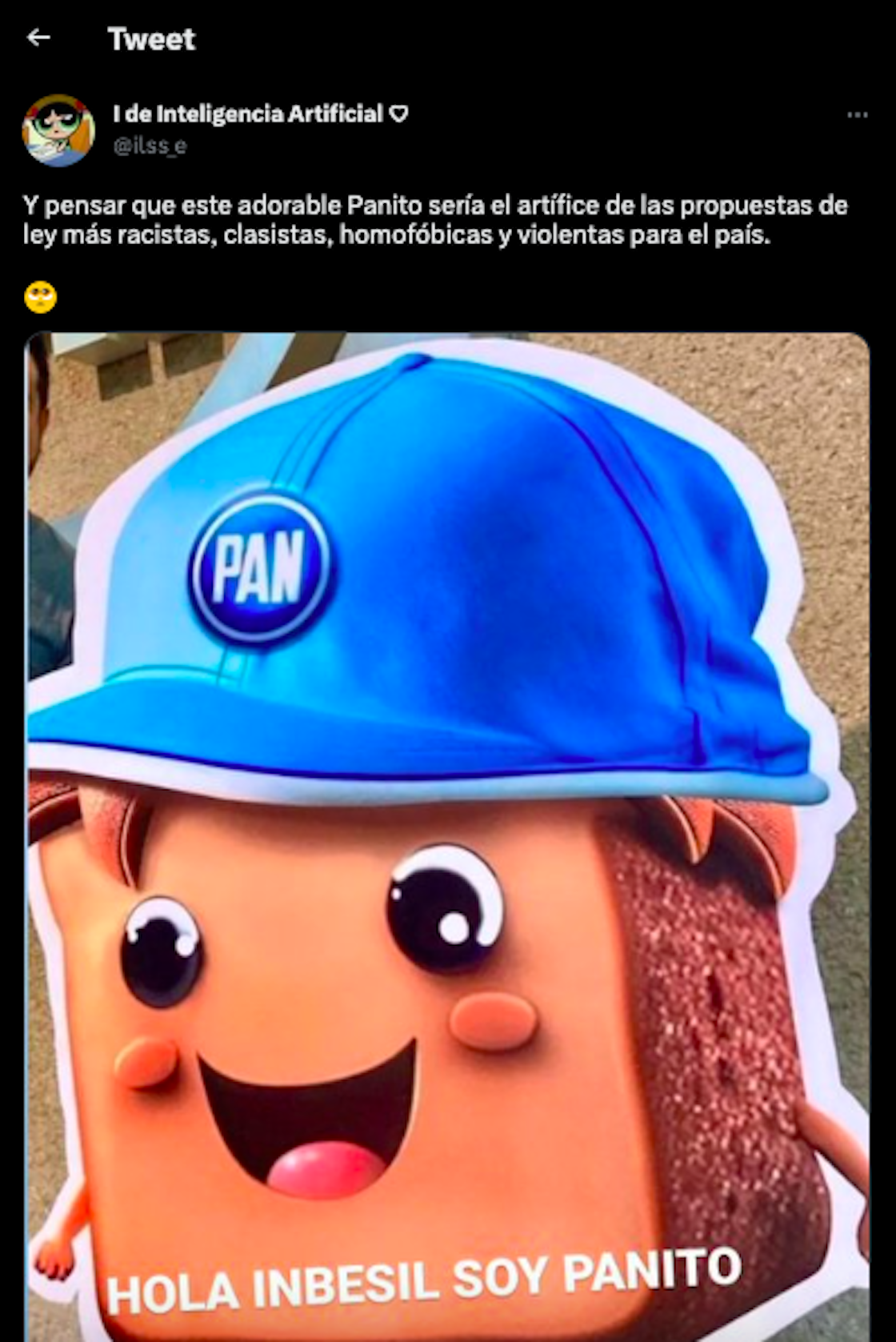Click the heart symbol beside the username
This screenshot has height=1342, width=896.
(x=400, y=114)
